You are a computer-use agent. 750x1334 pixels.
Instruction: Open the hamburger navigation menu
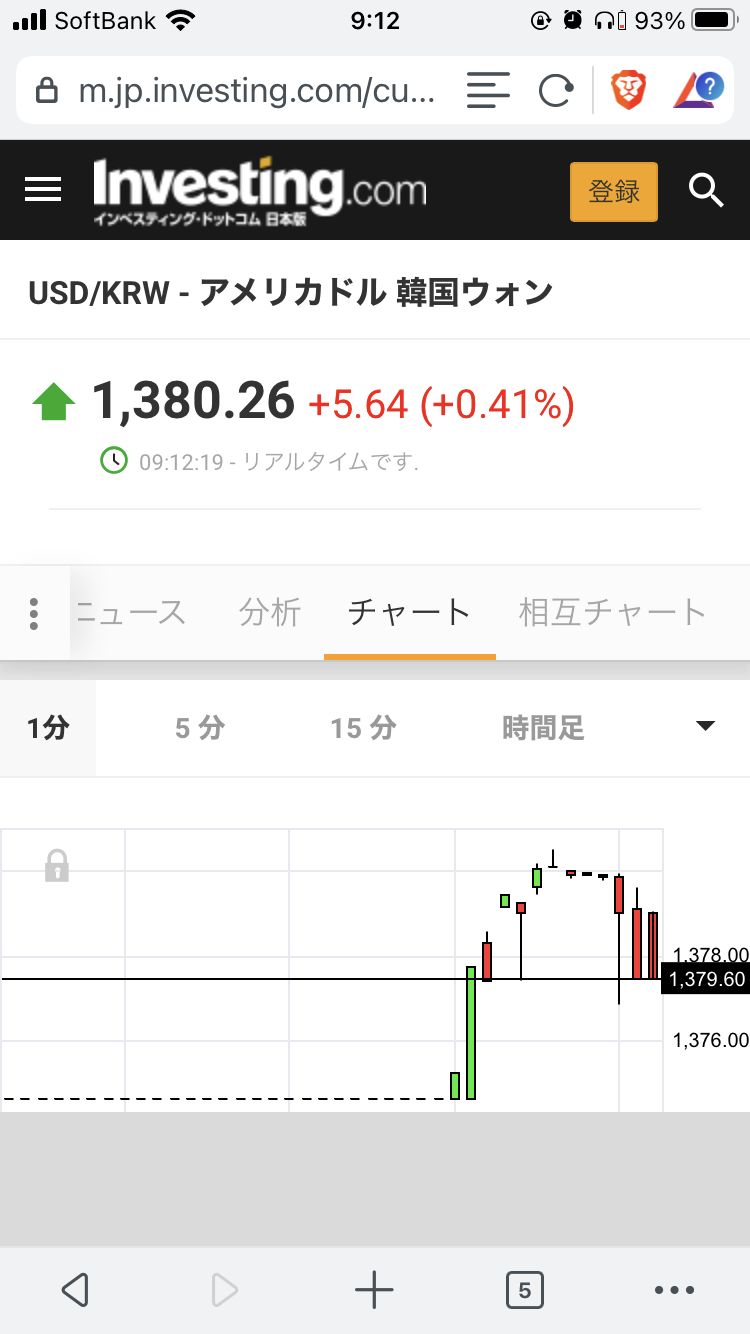tap(43, 190)
